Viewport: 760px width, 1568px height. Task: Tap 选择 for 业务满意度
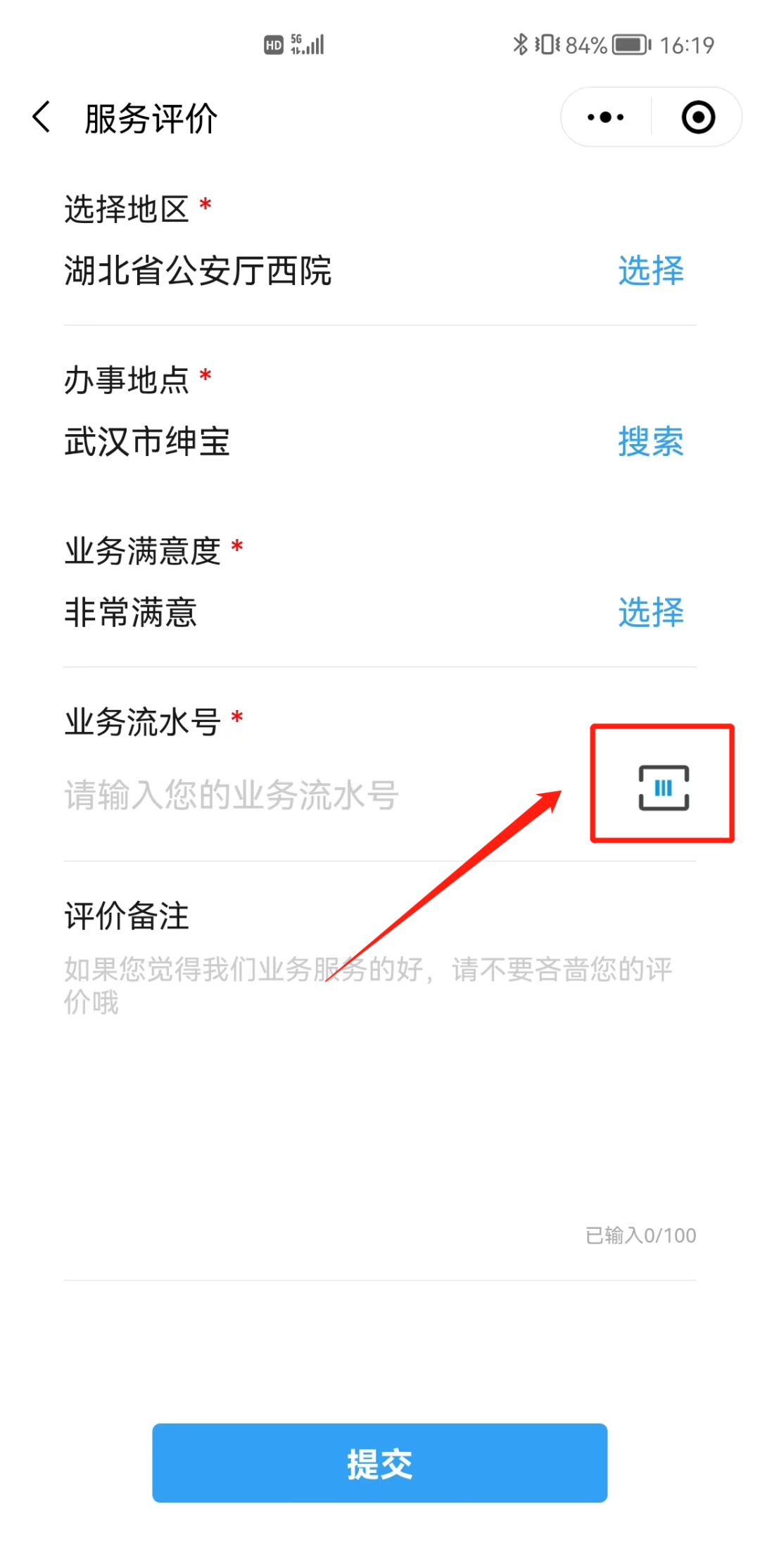tap(650, 612)
